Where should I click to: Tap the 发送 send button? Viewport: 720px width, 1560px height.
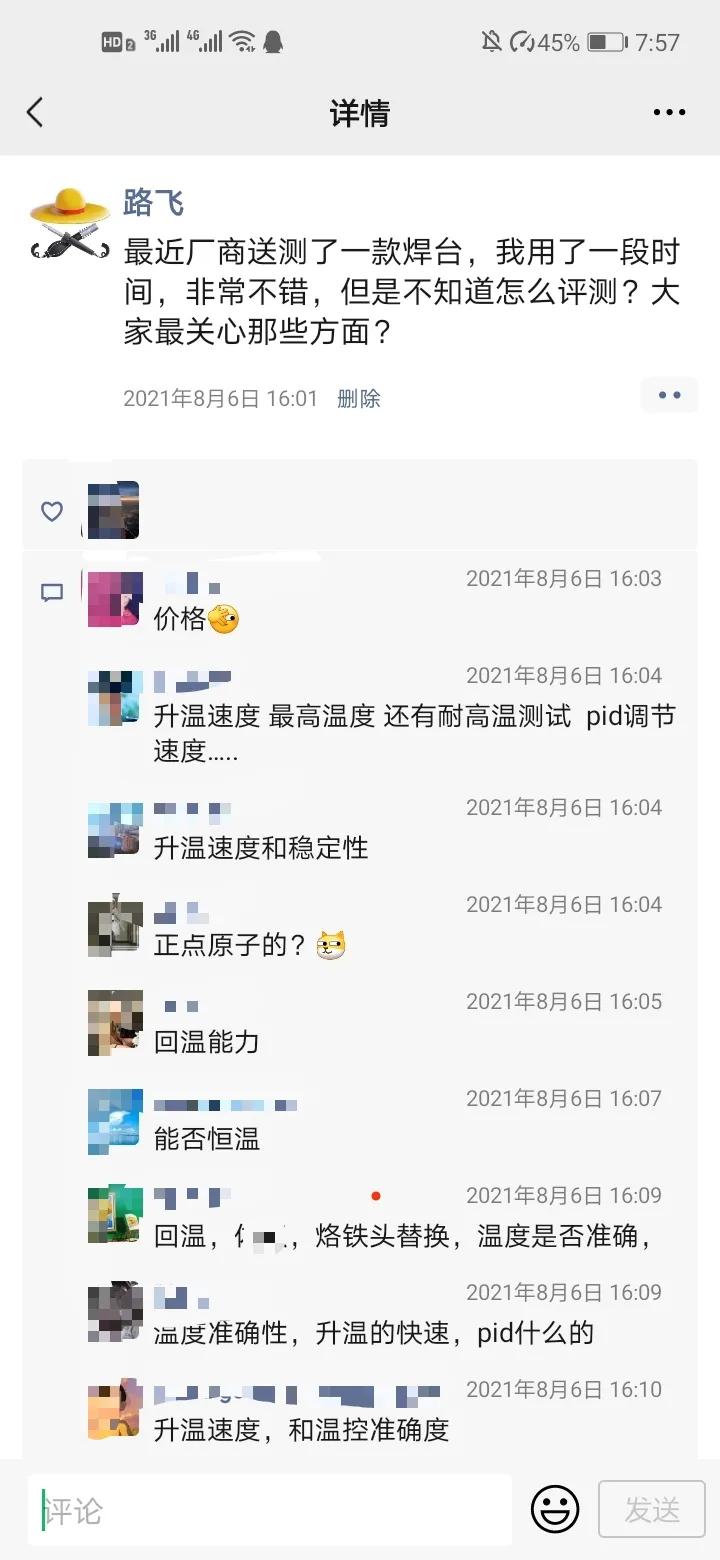click(651, 1508)
